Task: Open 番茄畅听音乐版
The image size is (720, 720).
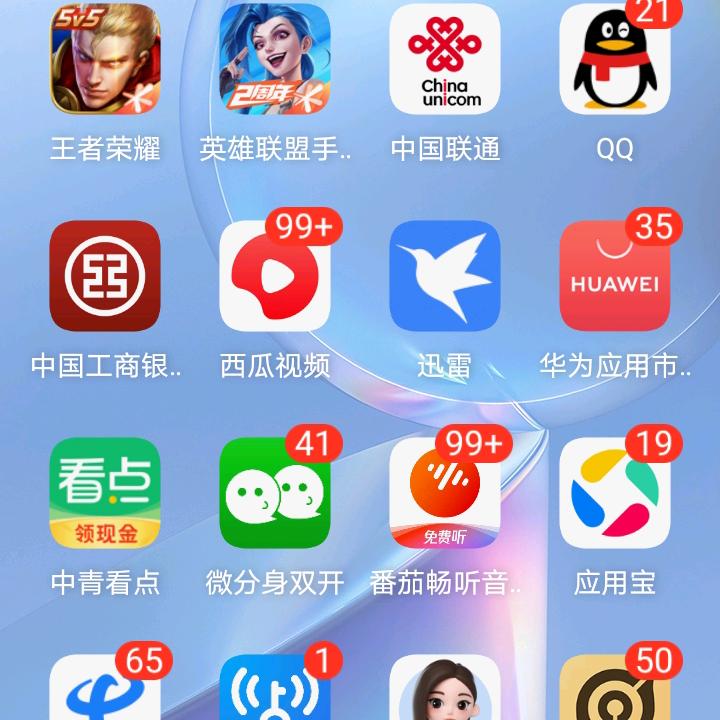Action: pos(445,493)
